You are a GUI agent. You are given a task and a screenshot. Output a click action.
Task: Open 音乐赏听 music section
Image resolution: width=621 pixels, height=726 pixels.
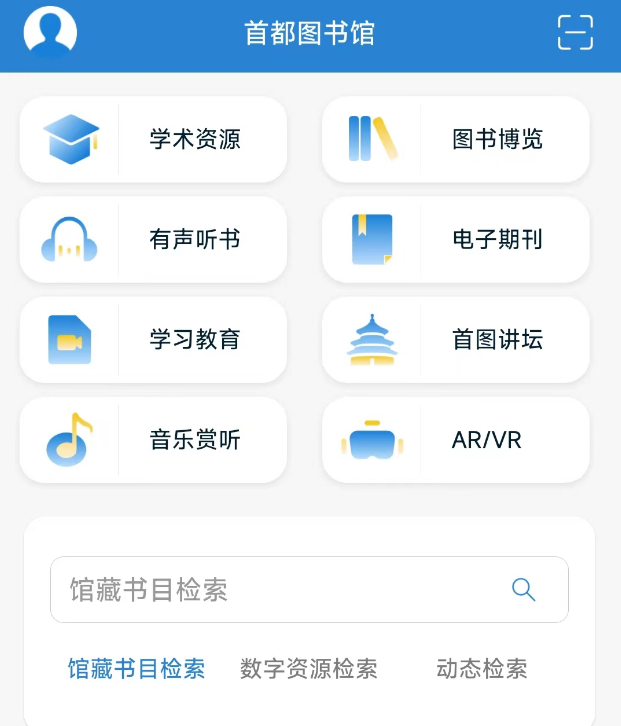(153, 440)
